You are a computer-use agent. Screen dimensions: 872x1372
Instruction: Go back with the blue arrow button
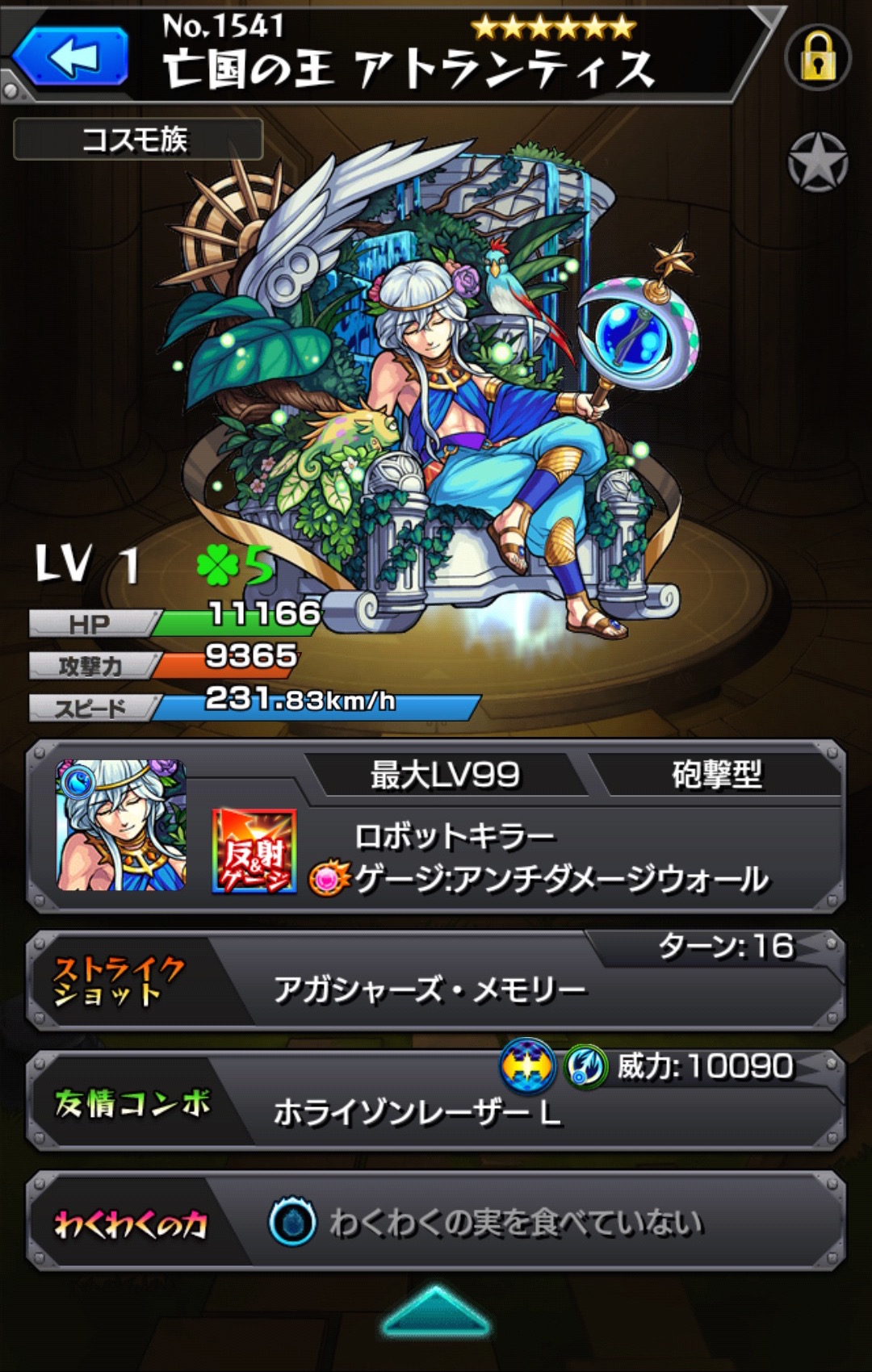[x=71, y=56]
